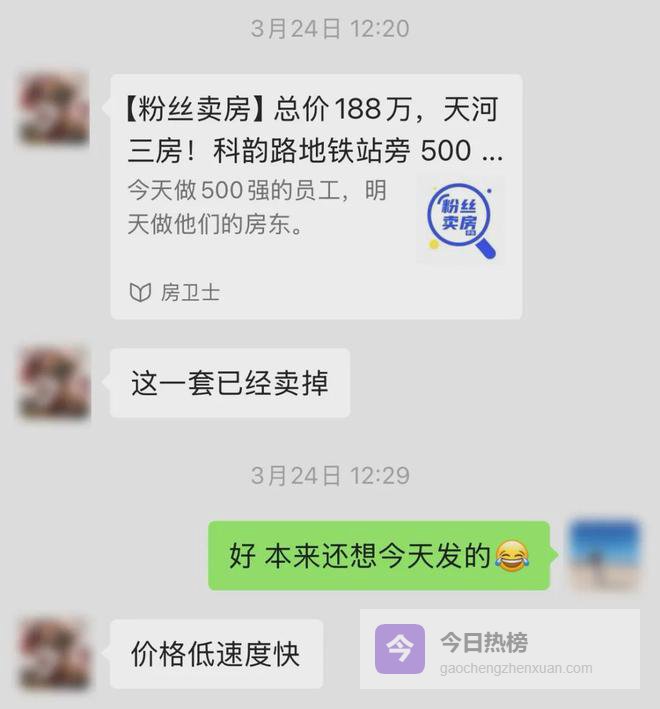Tap sender's avatar beside the 粉丝卖房 card
This screenshot has height=709, width=660.
54,109
